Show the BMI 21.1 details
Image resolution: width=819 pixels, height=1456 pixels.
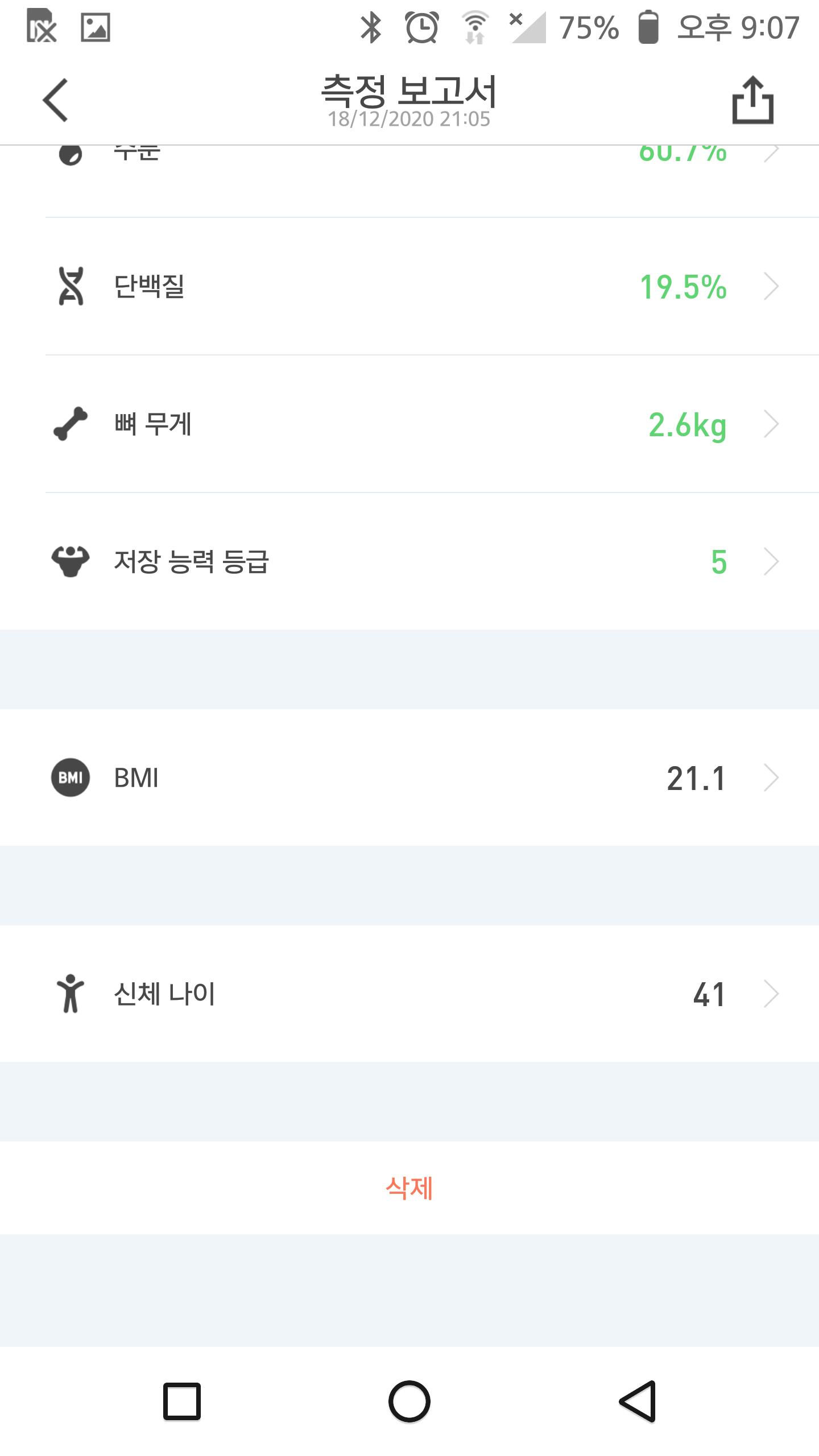click(409, 777)
